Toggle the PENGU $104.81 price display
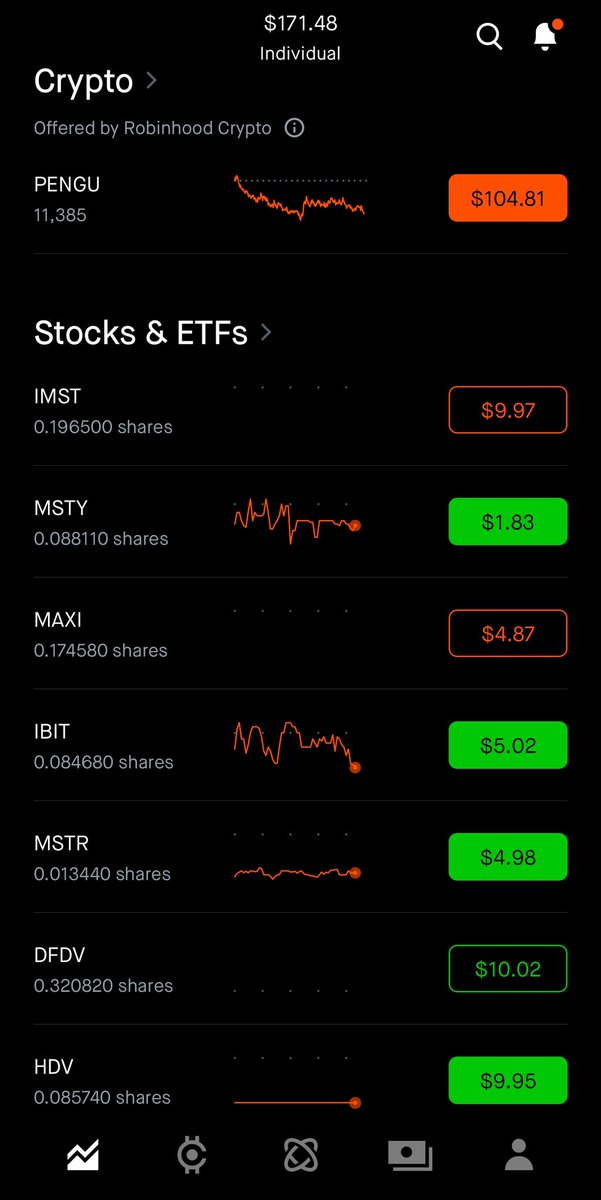This screenshot has height=1200, width=601. tap(508, 198)
